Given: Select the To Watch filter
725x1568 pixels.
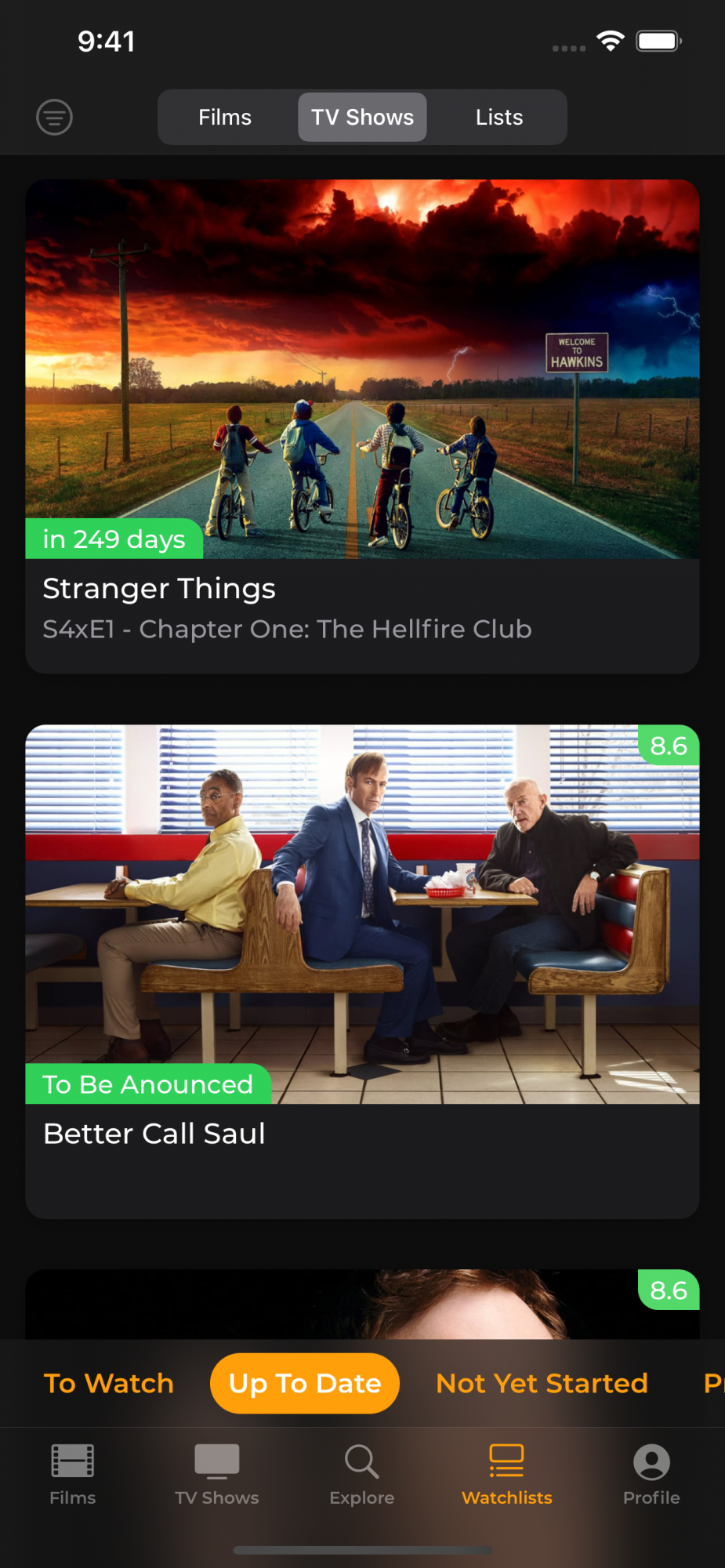Looking at the screenshot, I should click(109, 1384).
